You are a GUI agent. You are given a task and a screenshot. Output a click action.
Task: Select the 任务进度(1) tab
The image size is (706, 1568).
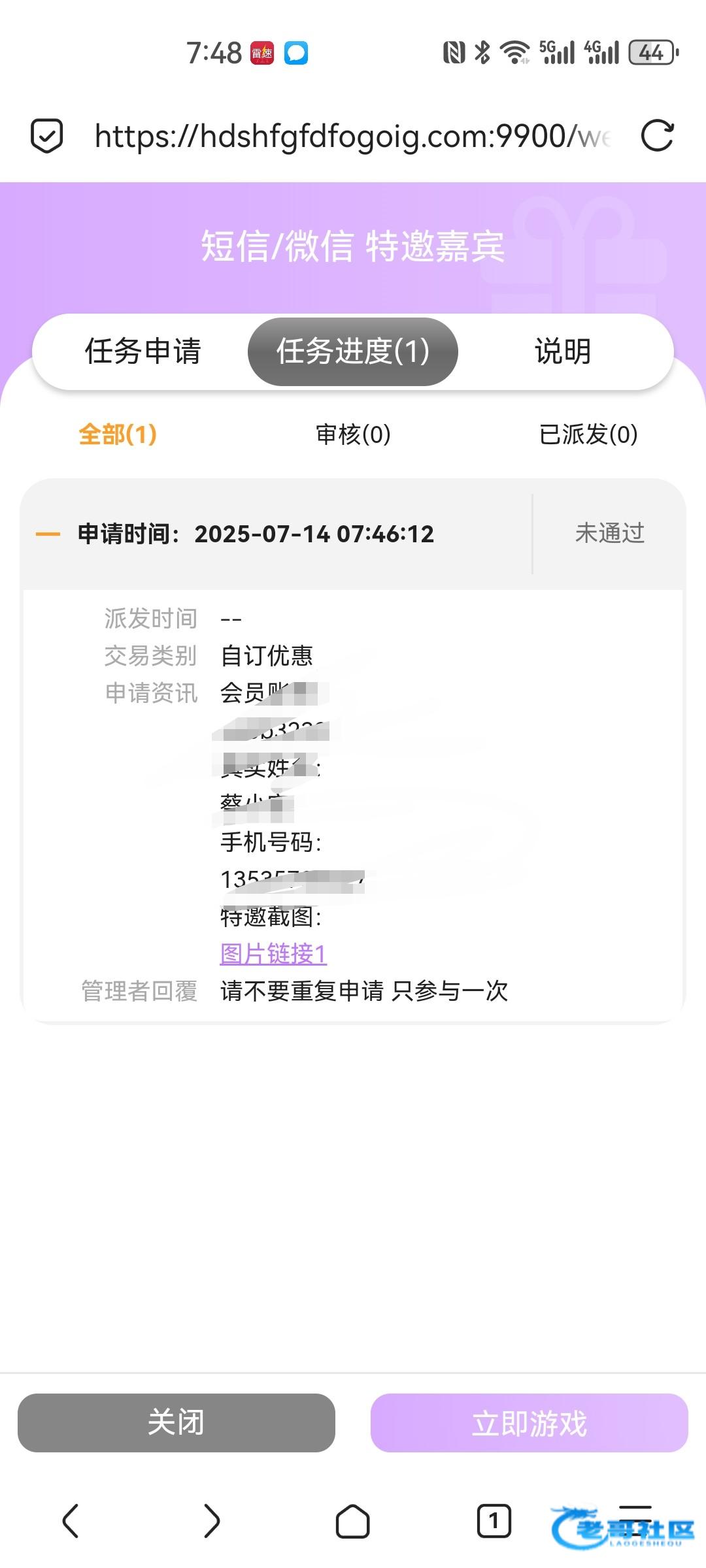point(353,351)
